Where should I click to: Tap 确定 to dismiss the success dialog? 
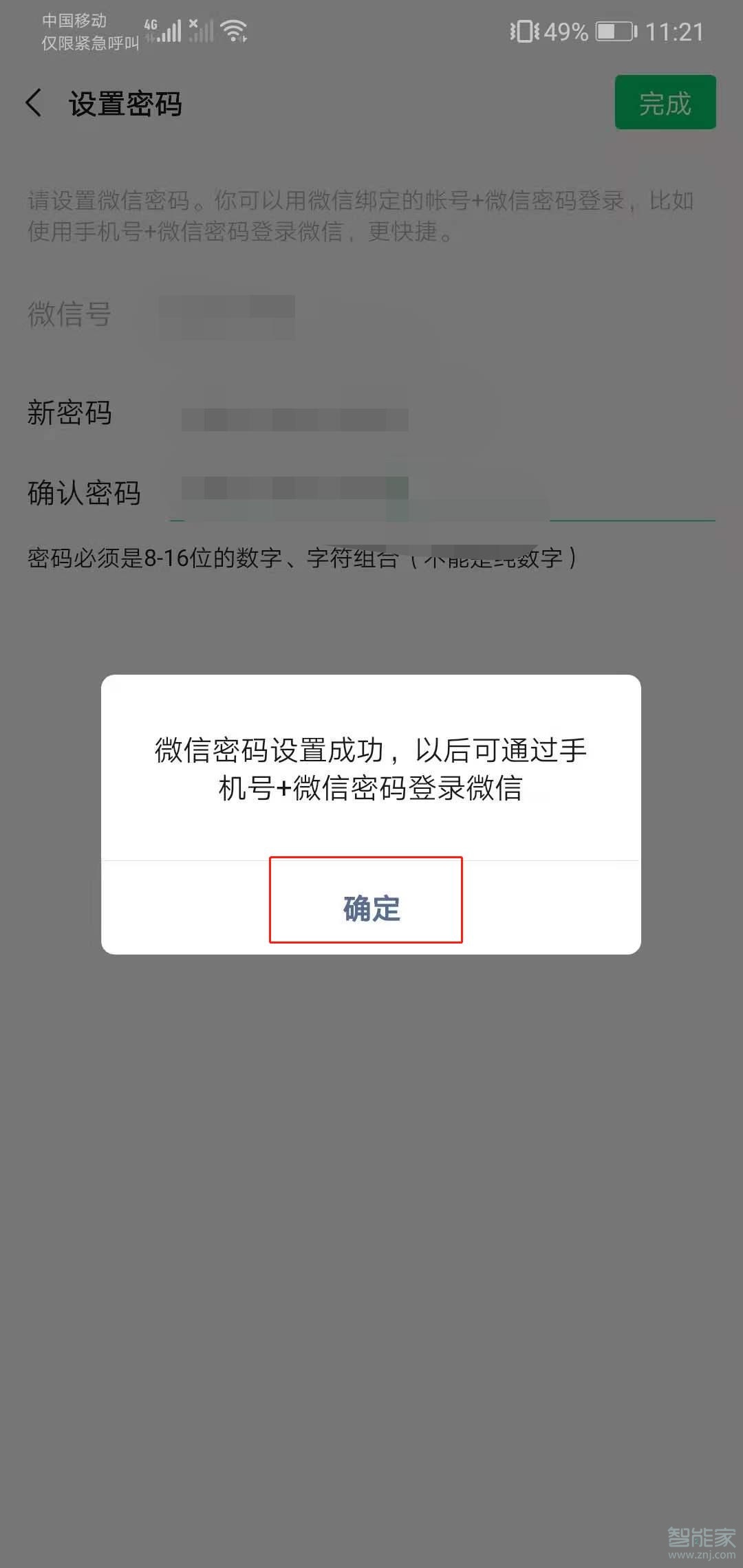pos(369,909)
